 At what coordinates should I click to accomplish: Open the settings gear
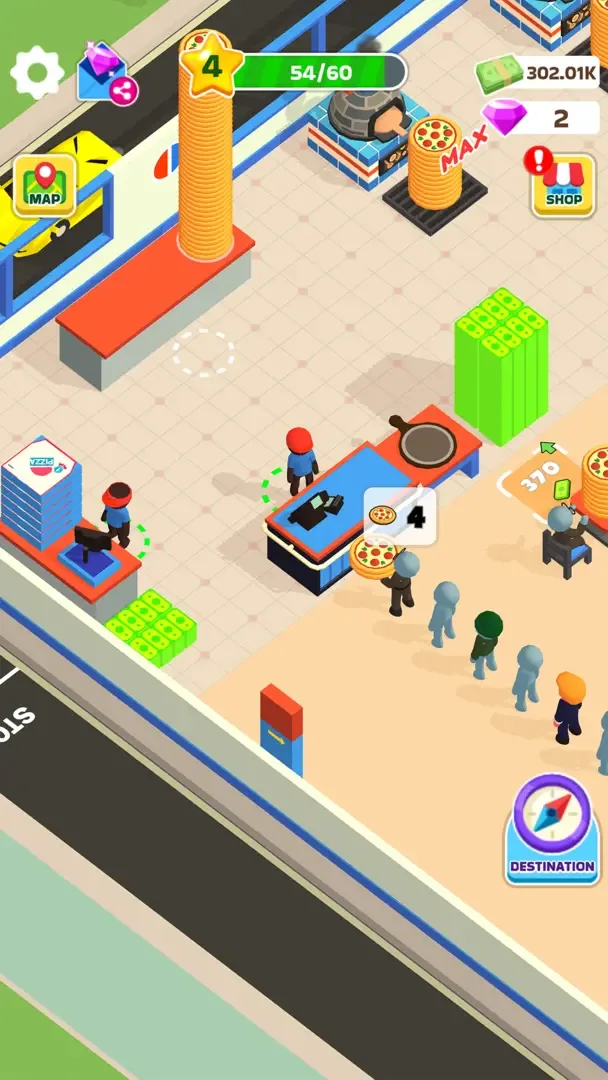[37, 72]
